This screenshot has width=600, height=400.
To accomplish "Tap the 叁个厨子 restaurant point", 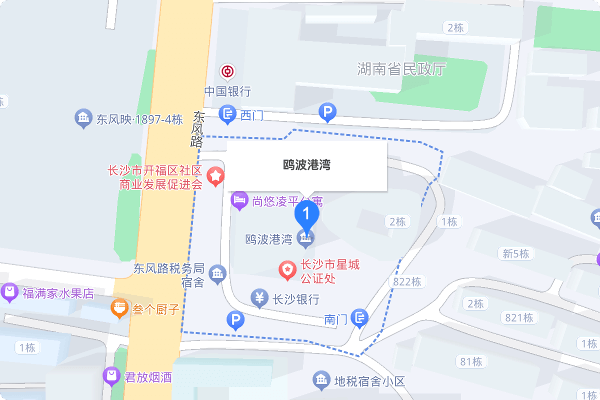I will (120, 309).
